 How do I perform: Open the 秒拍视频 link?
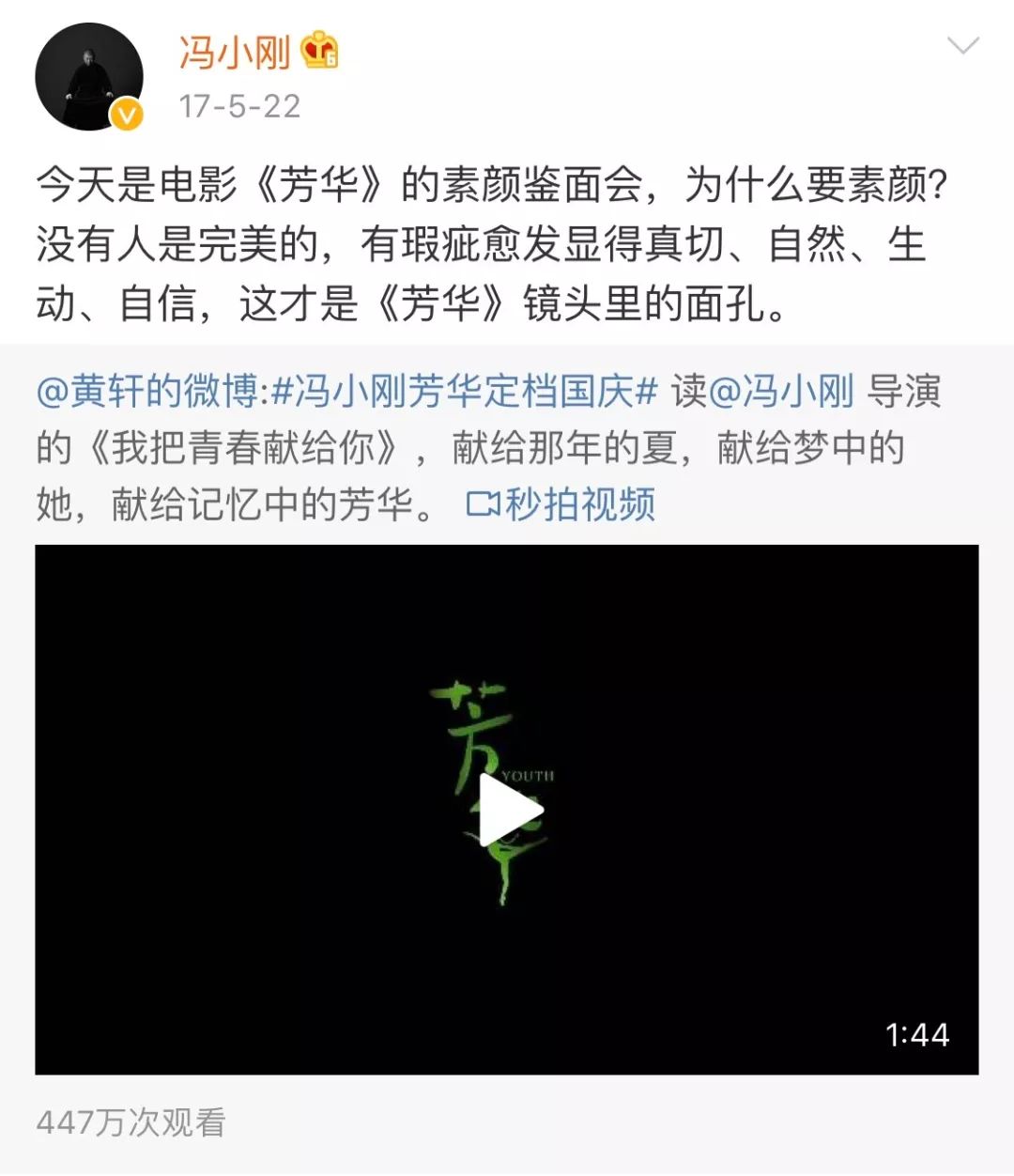pyautogui.click(x=561, y=505)
